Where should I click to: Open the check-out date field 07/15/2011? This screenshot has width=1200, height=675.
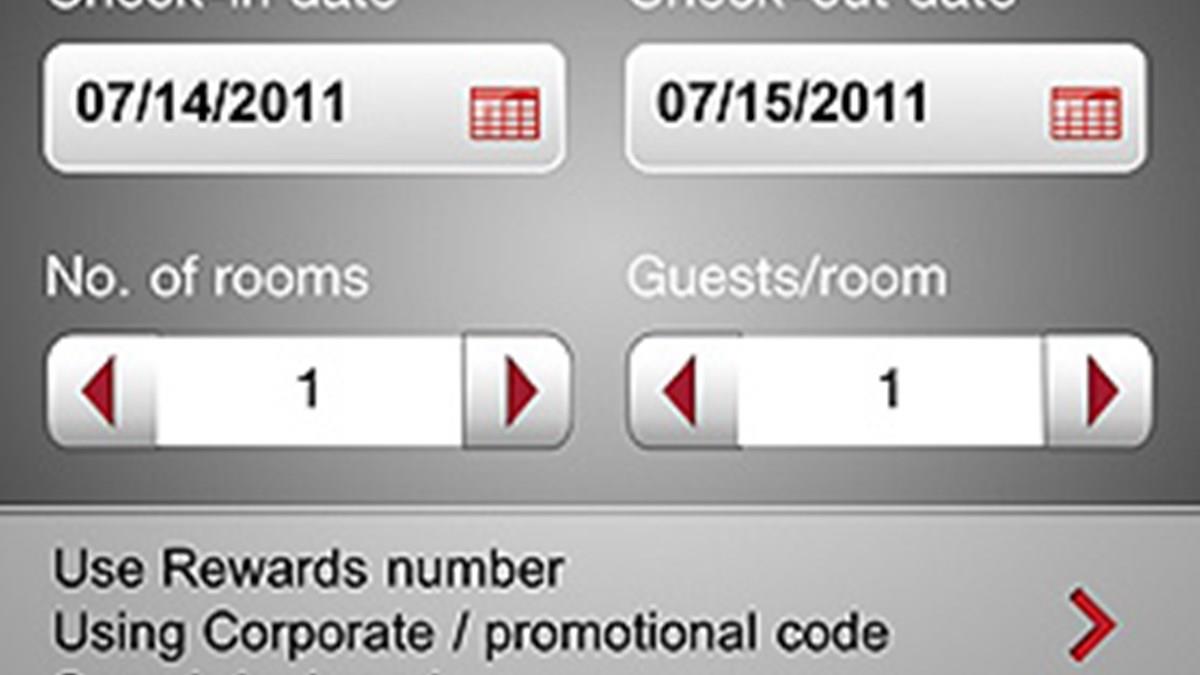click(x=884, y=107)
